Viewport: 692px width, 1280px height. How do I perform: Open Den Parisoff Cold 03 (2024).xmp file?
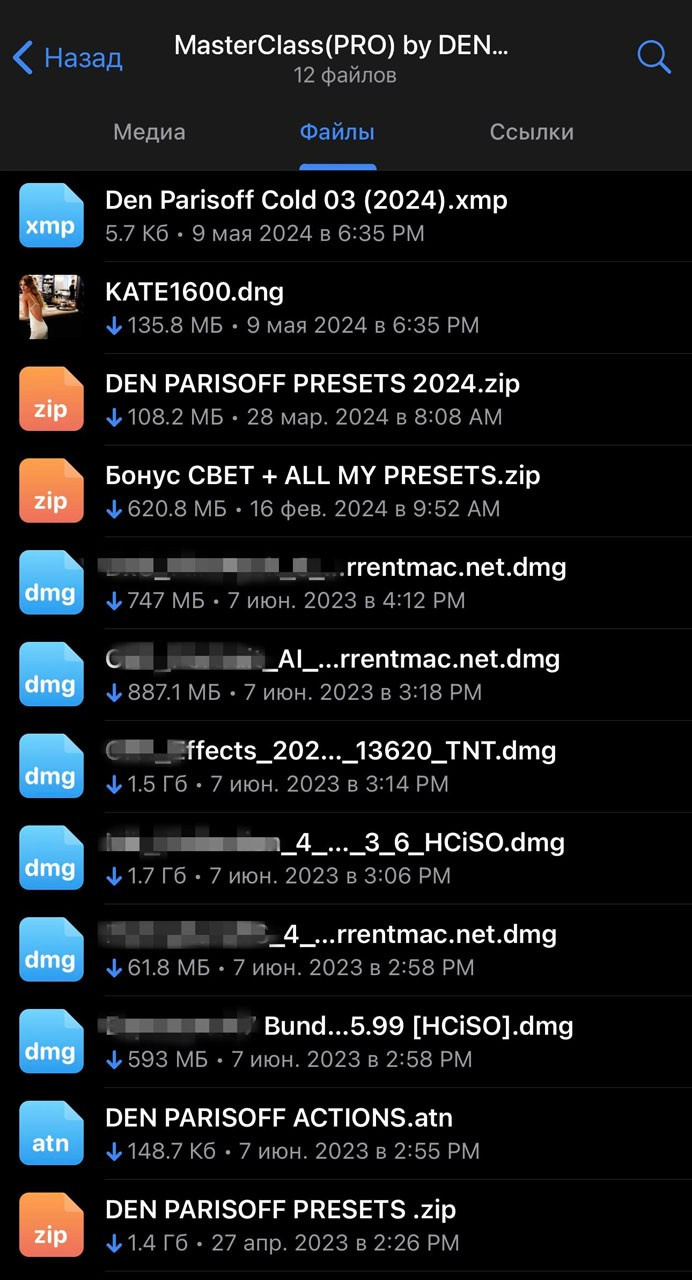306,215
